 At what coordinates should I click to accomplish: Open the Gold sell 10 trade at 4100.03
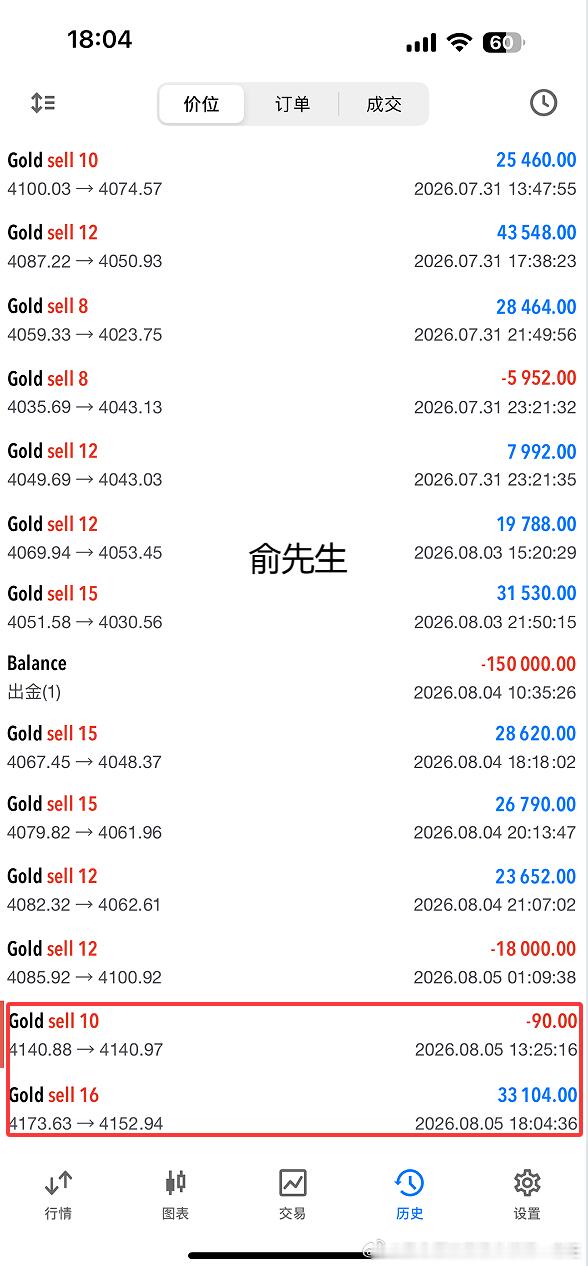pos(292,174)
